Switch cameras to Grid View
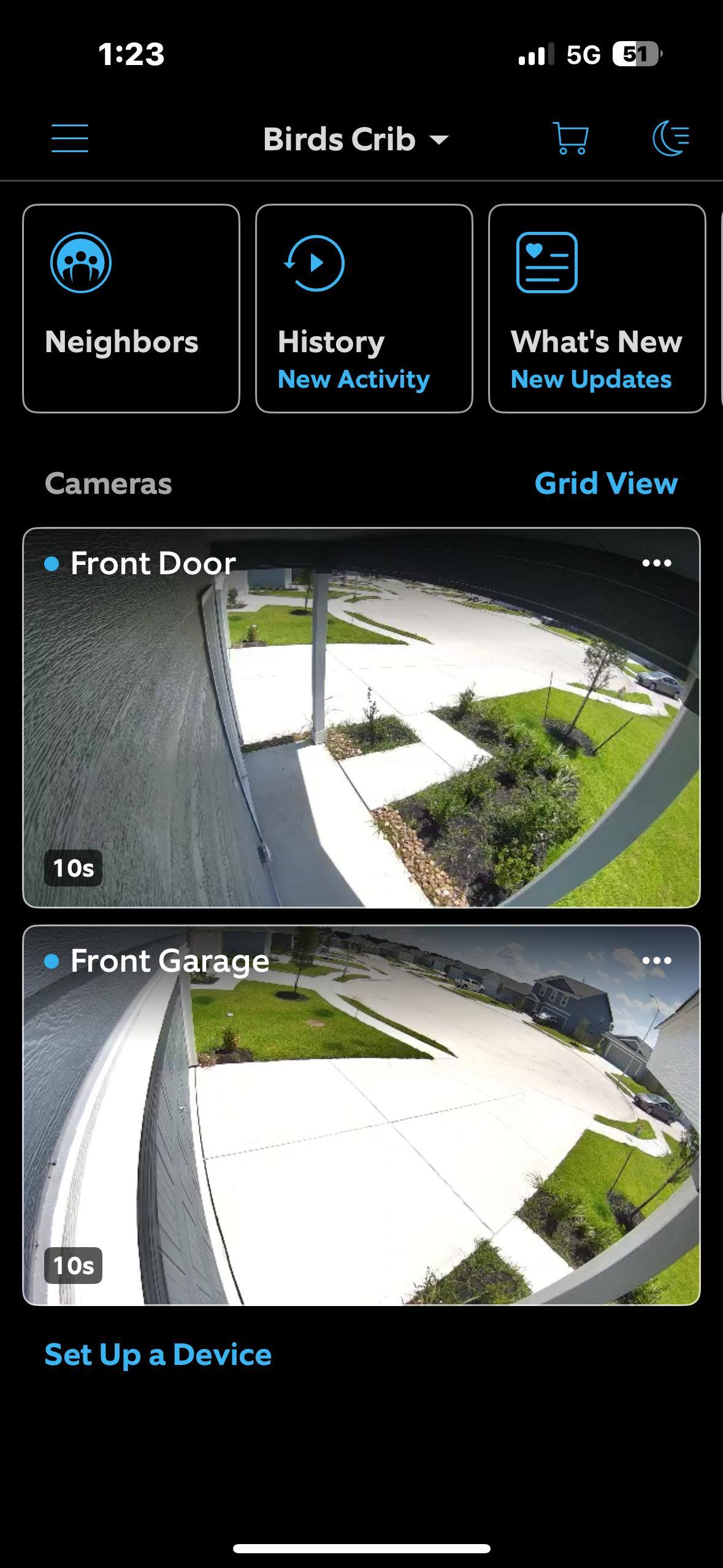Screen dimensions: 723x1568 [606, 483]
